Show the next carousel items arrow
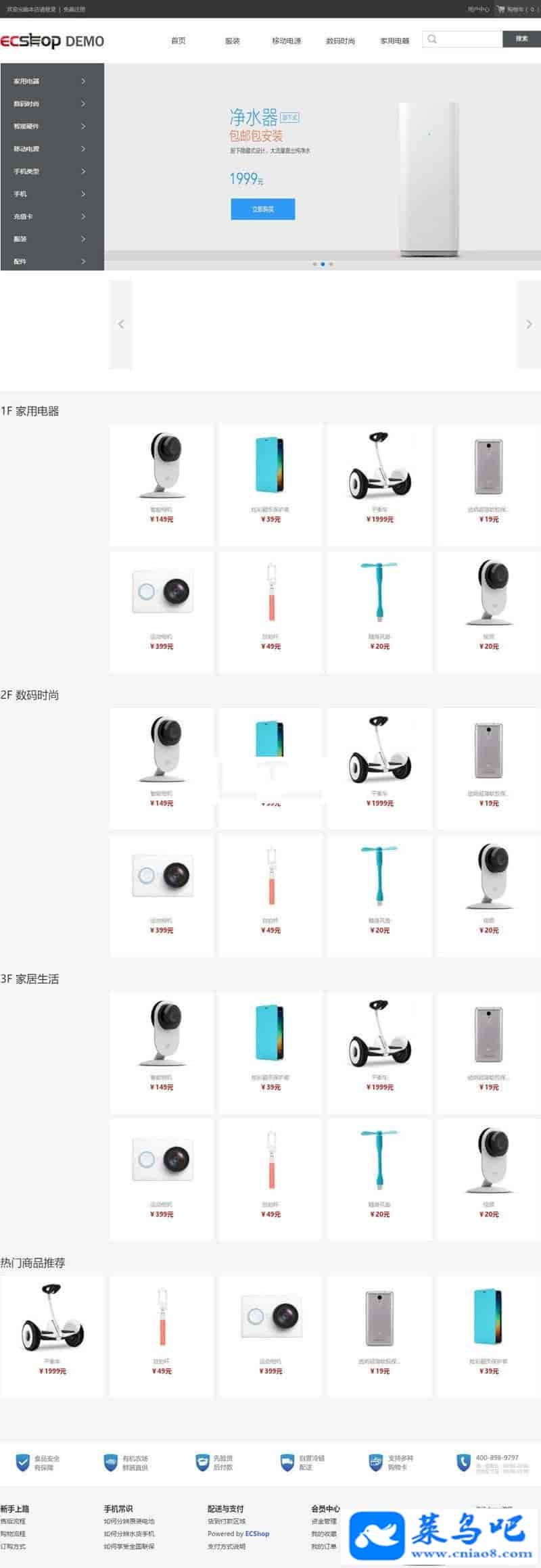This screenshot has width=541, height=1568. click(529, 325)
